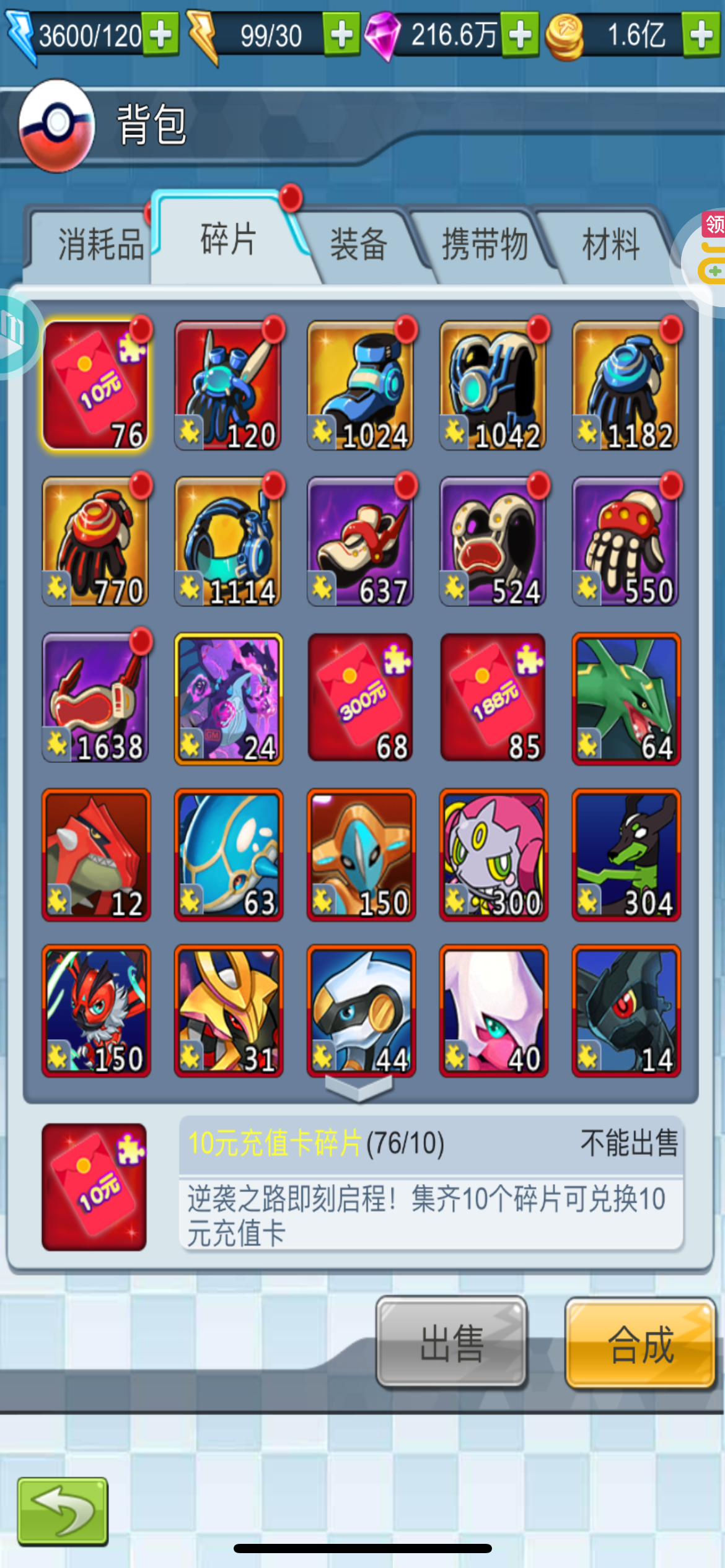Select the fragment item showing 1638
Image resolution: width=725 pixels, height=1568 pixels.
pos(95,698)
